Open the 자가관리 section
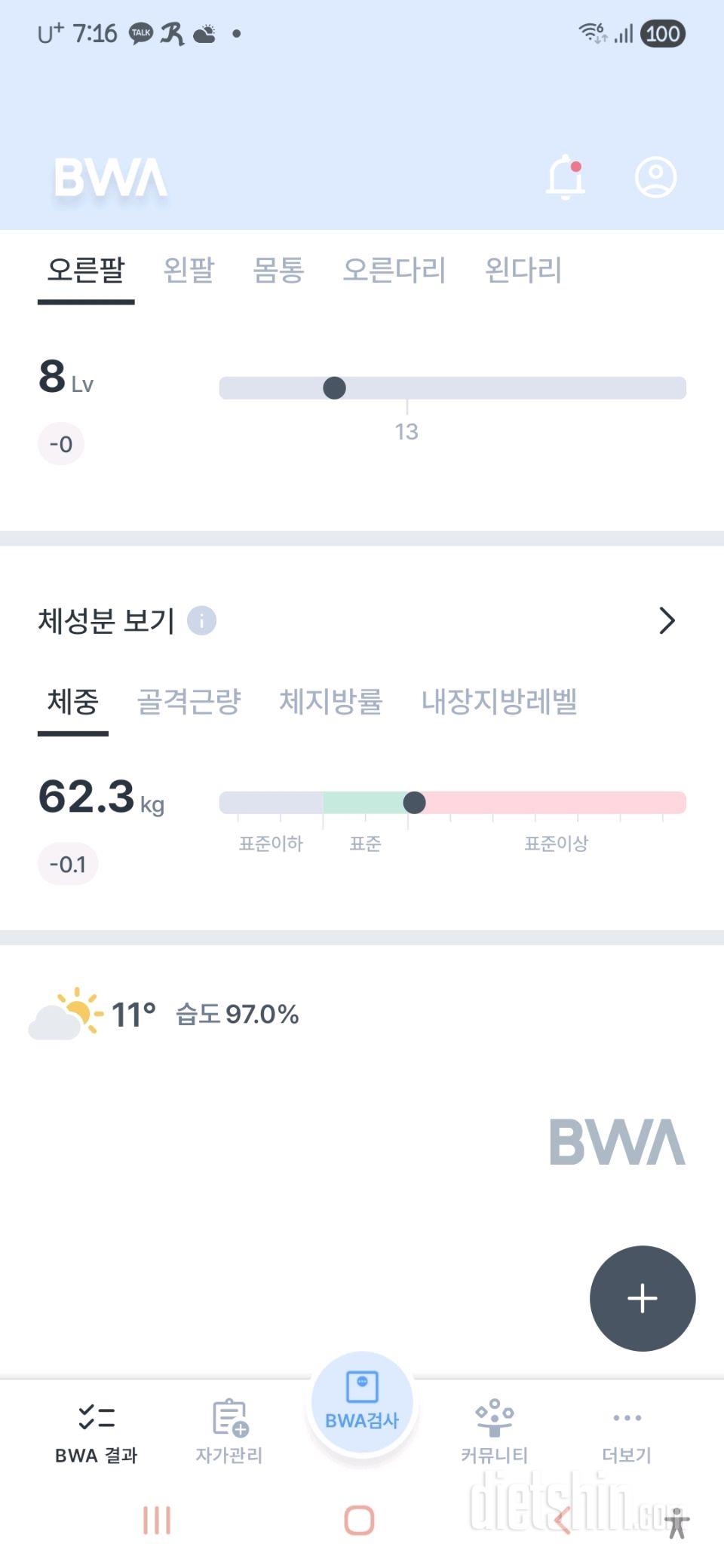This screenshot has width=724, height=1568. [229, 1432]
